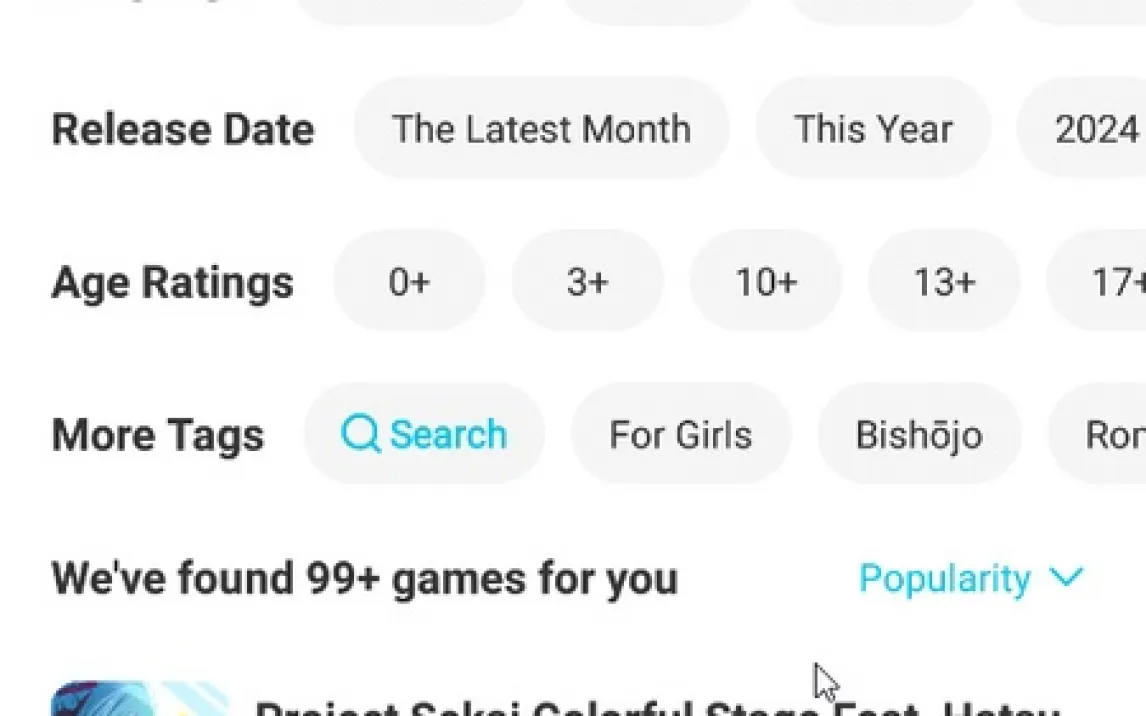Apply the 13+ age rating filter

click(943, 282)
